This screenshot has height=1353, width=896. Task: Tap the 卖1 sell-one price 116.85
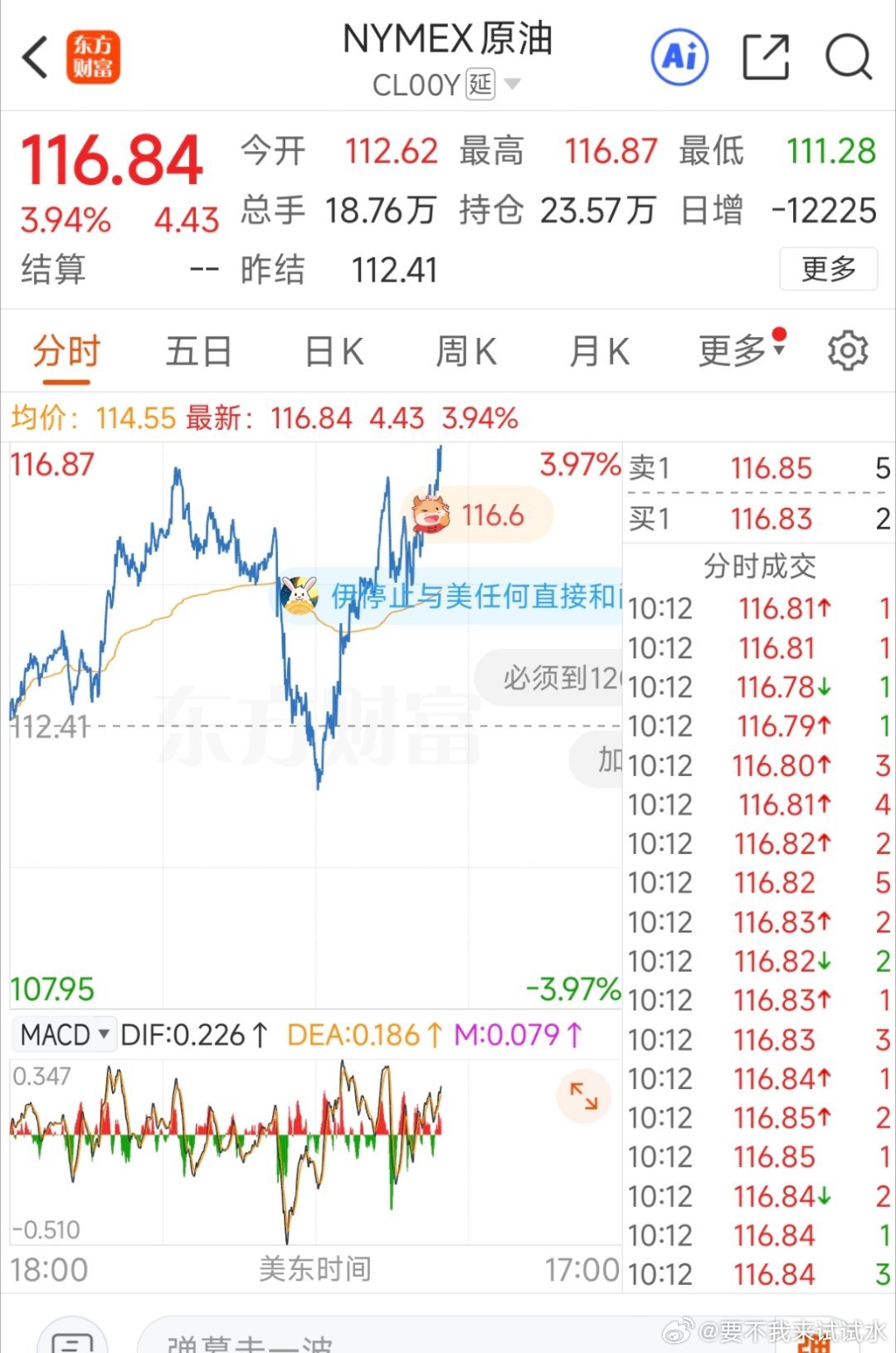771,469
